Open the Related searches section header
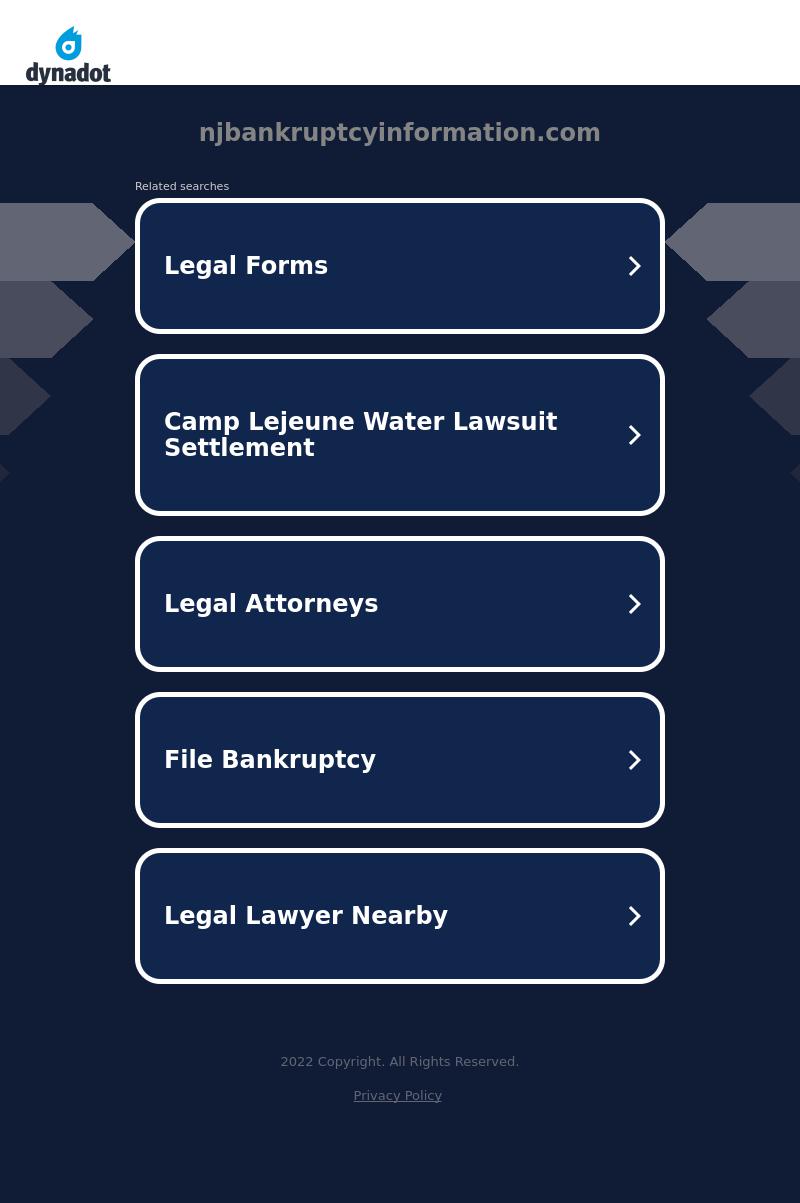This screenshot has height=1203, width=800. pyautogui.click(x=182, y=186)
